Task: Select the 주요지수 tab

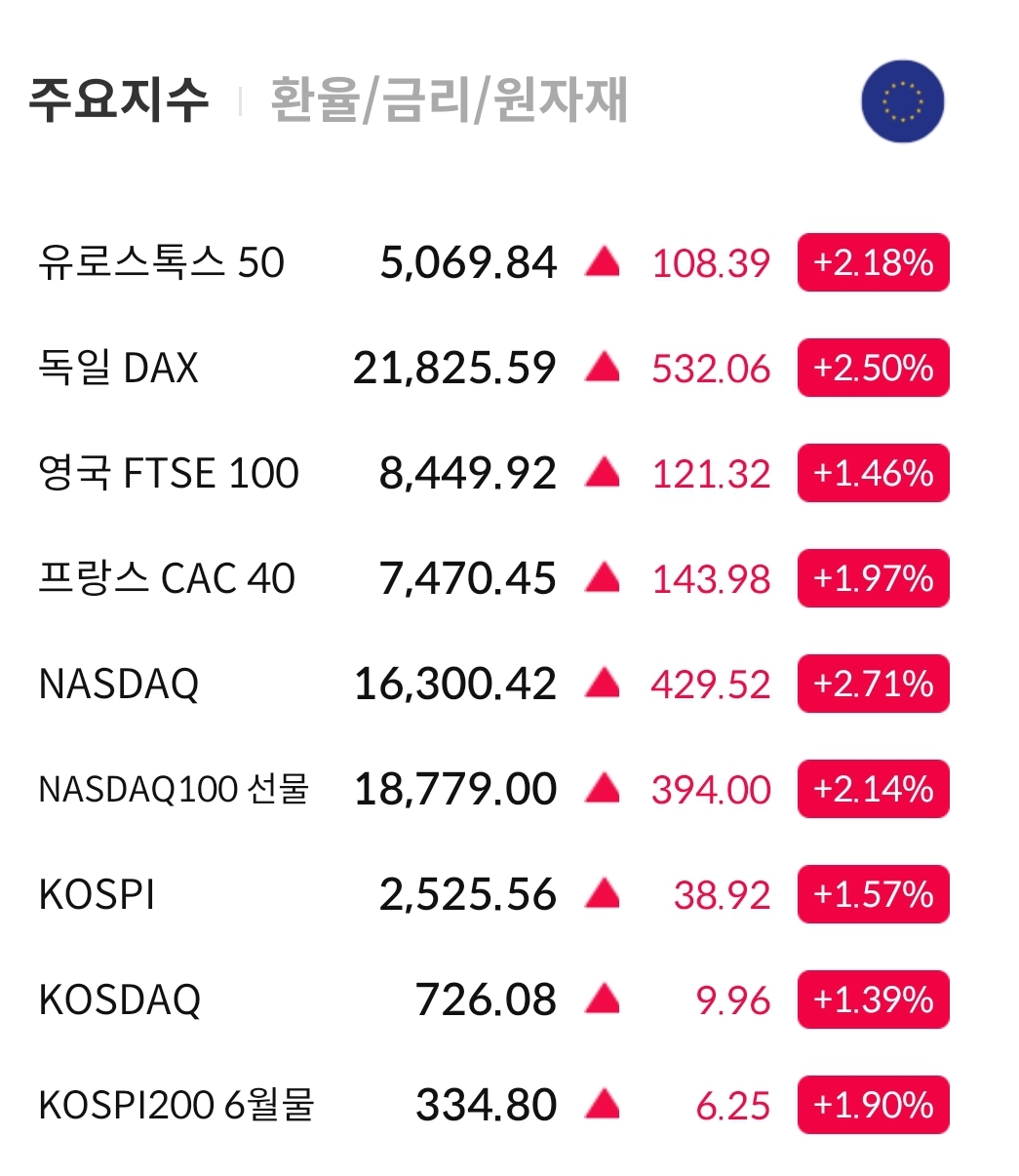Action: (119, 100)
